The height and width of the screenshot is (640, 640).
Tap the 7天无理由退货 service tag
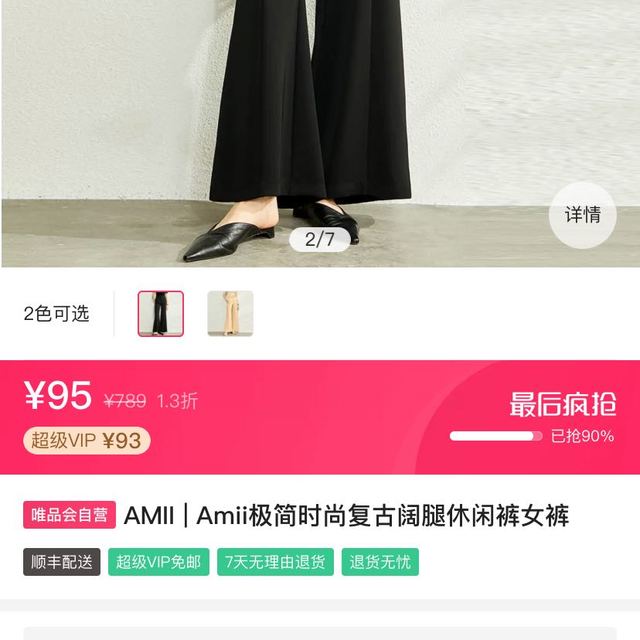[x=274, y=562]
